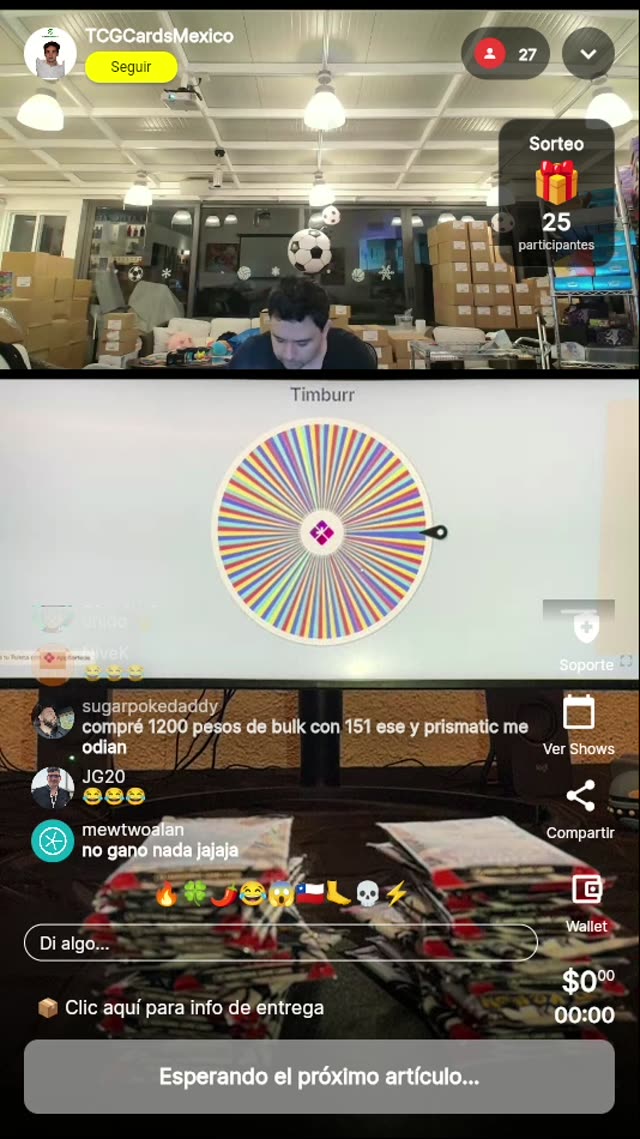
Task: Type a message in the Di algo field
Action: (x=280, y=943)
